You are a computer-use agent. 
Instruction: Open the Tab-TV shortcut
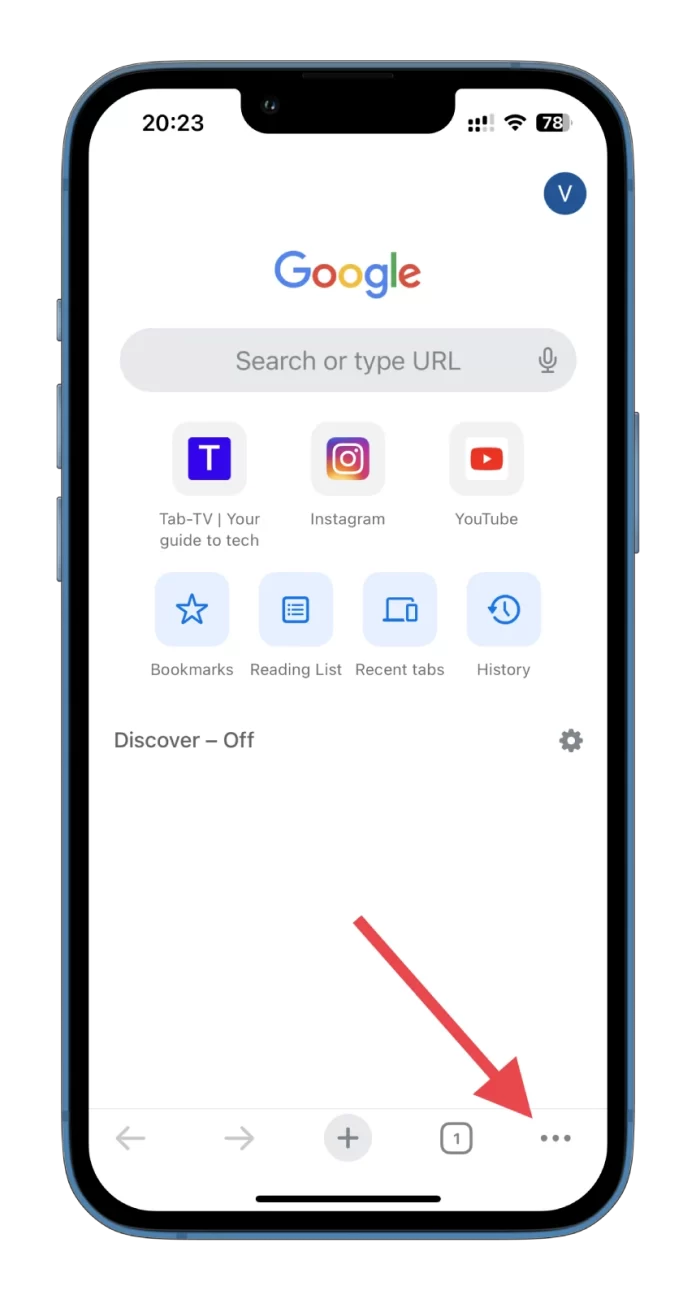click(209, 459)
